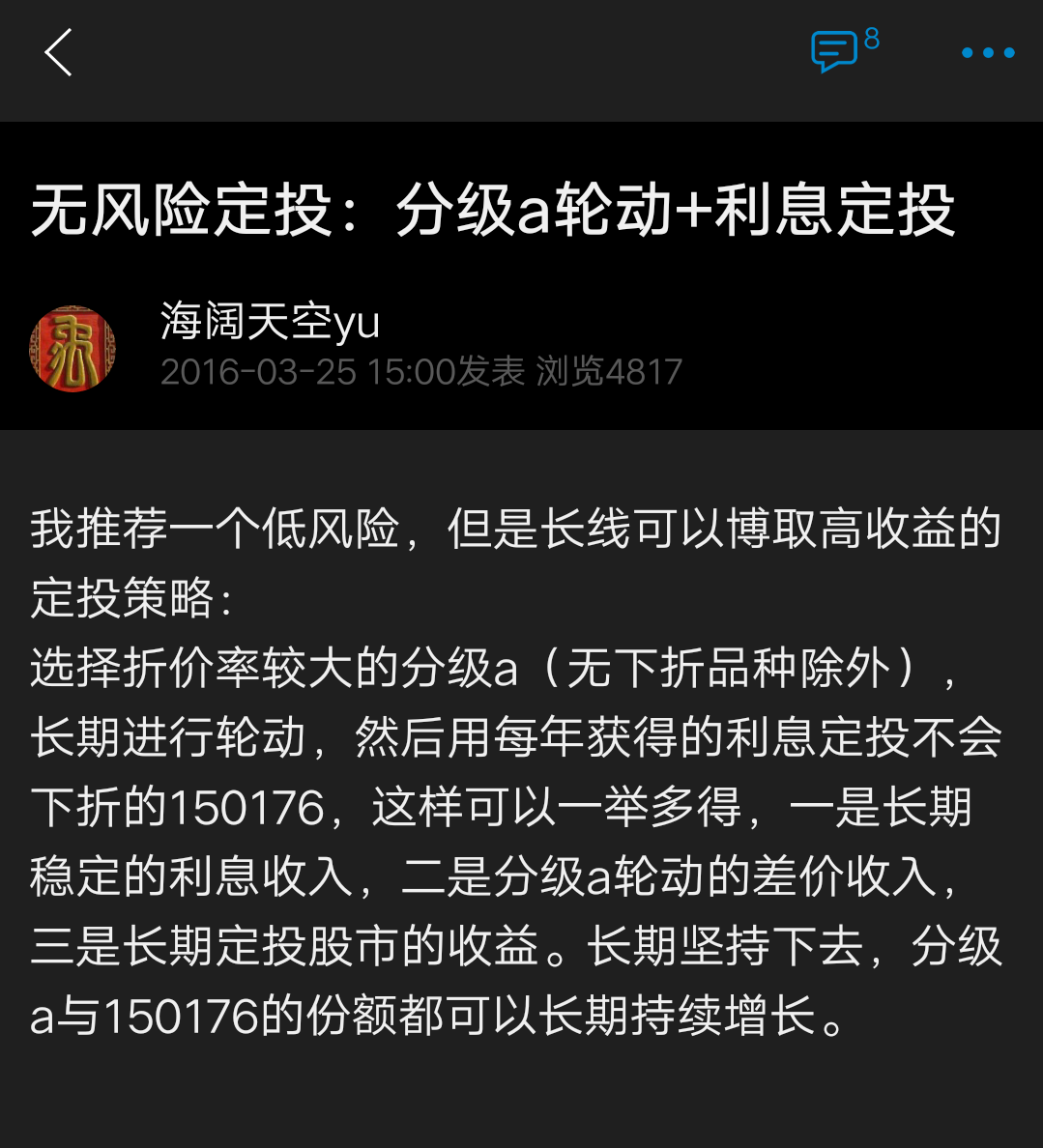The image size is (1043, 1148).
Task: Go back using the top-left arrow
Action: click(x=58, y=53)
